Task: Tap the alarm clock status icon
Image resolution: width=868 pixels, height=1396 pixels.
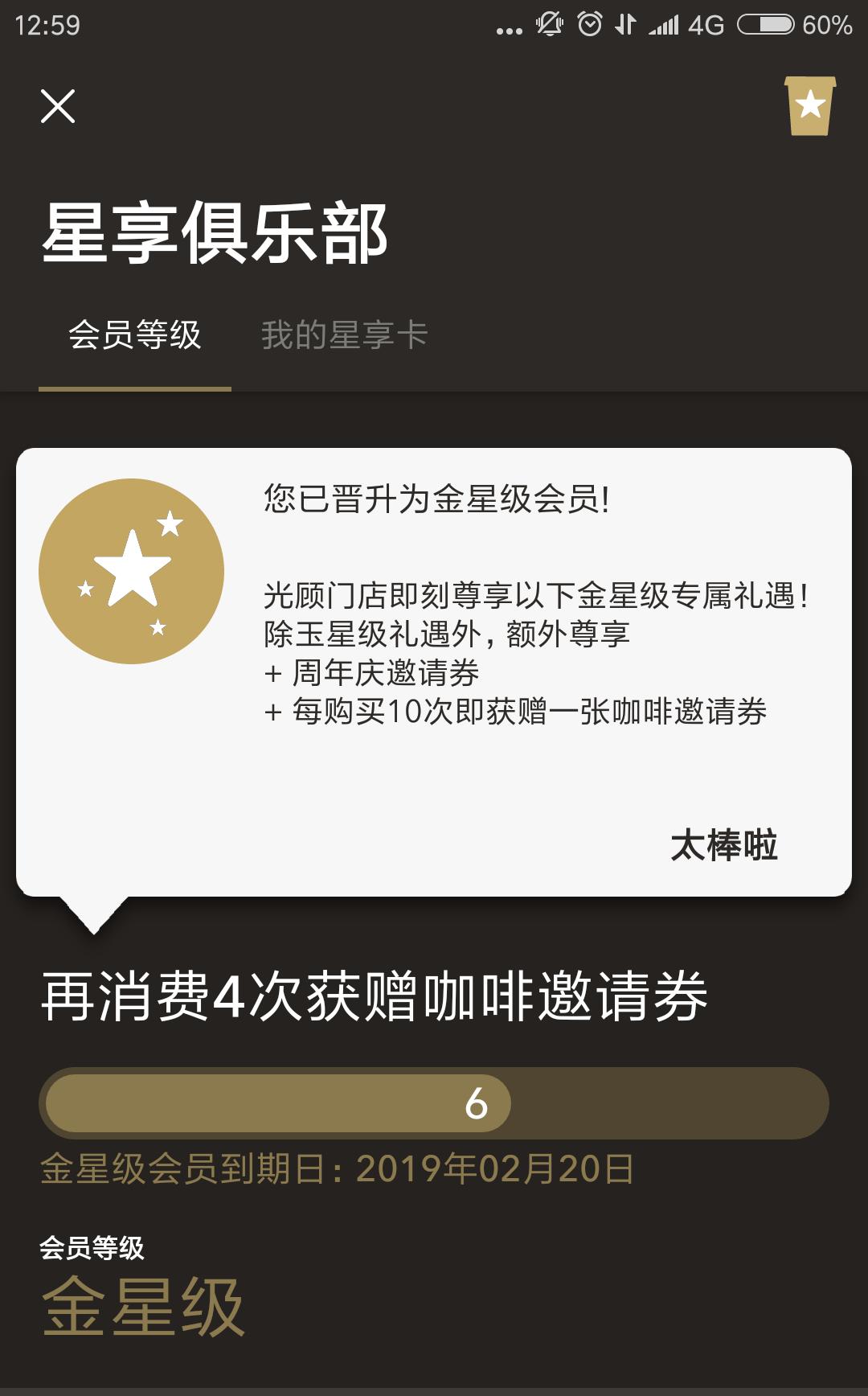Action: coord(589,24)
